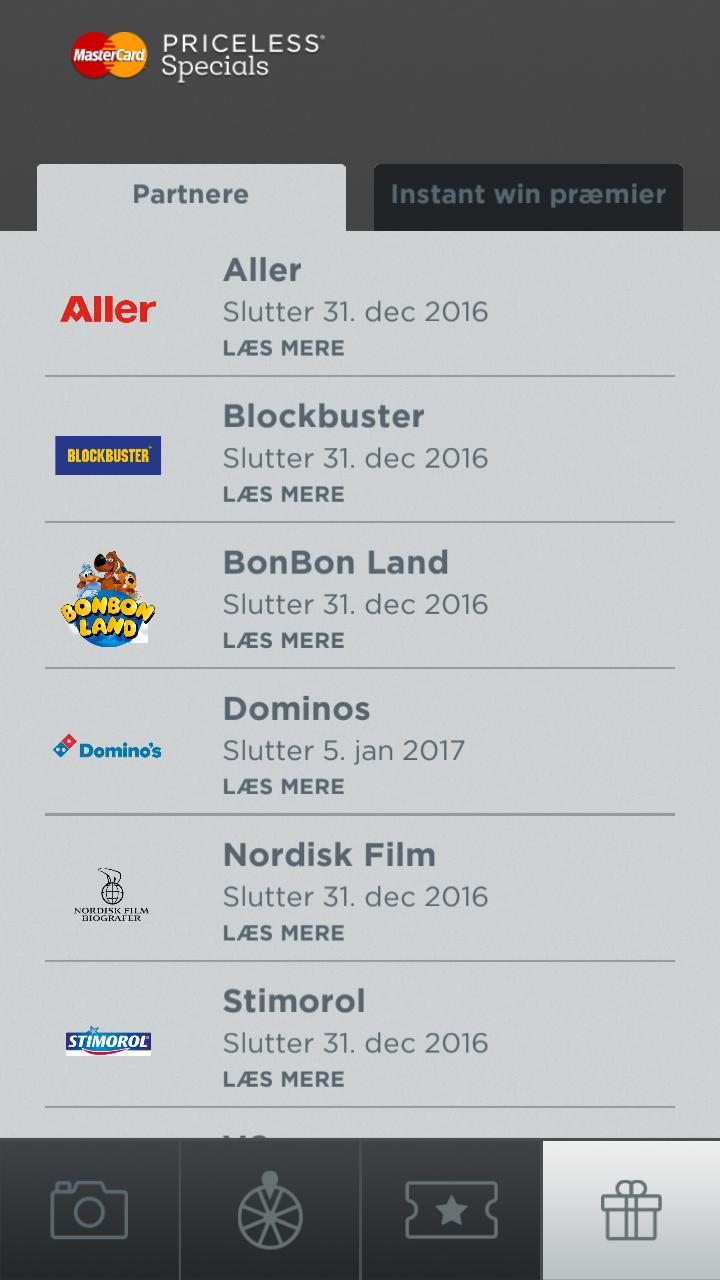View the BonBon Land partner details
The height and width of the screenshot is (1280, 720).
click(x=360, y=598)
